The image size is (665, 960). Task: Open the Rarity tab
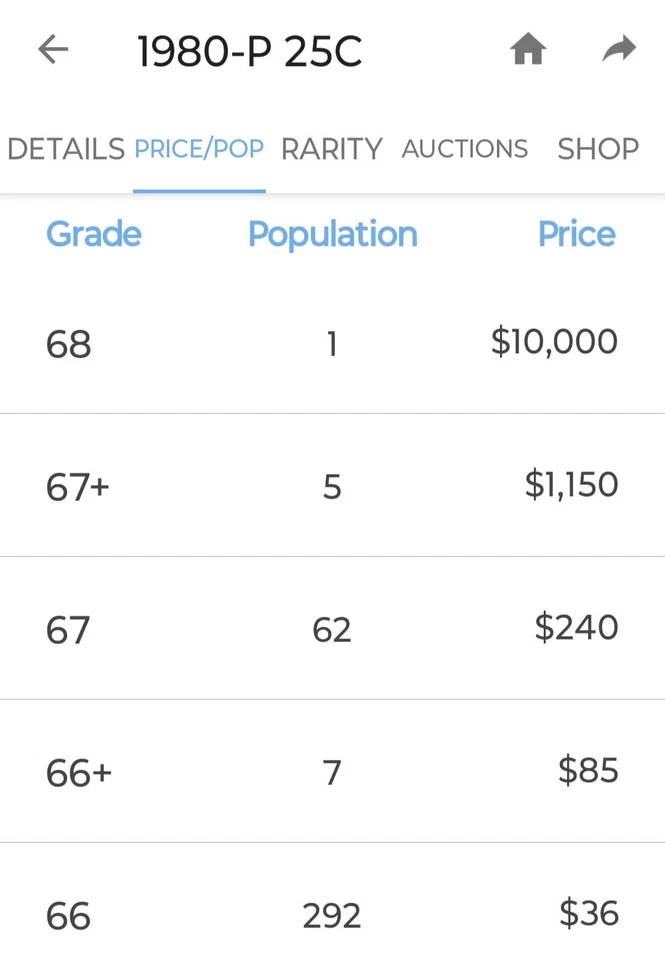click(332, 149)
